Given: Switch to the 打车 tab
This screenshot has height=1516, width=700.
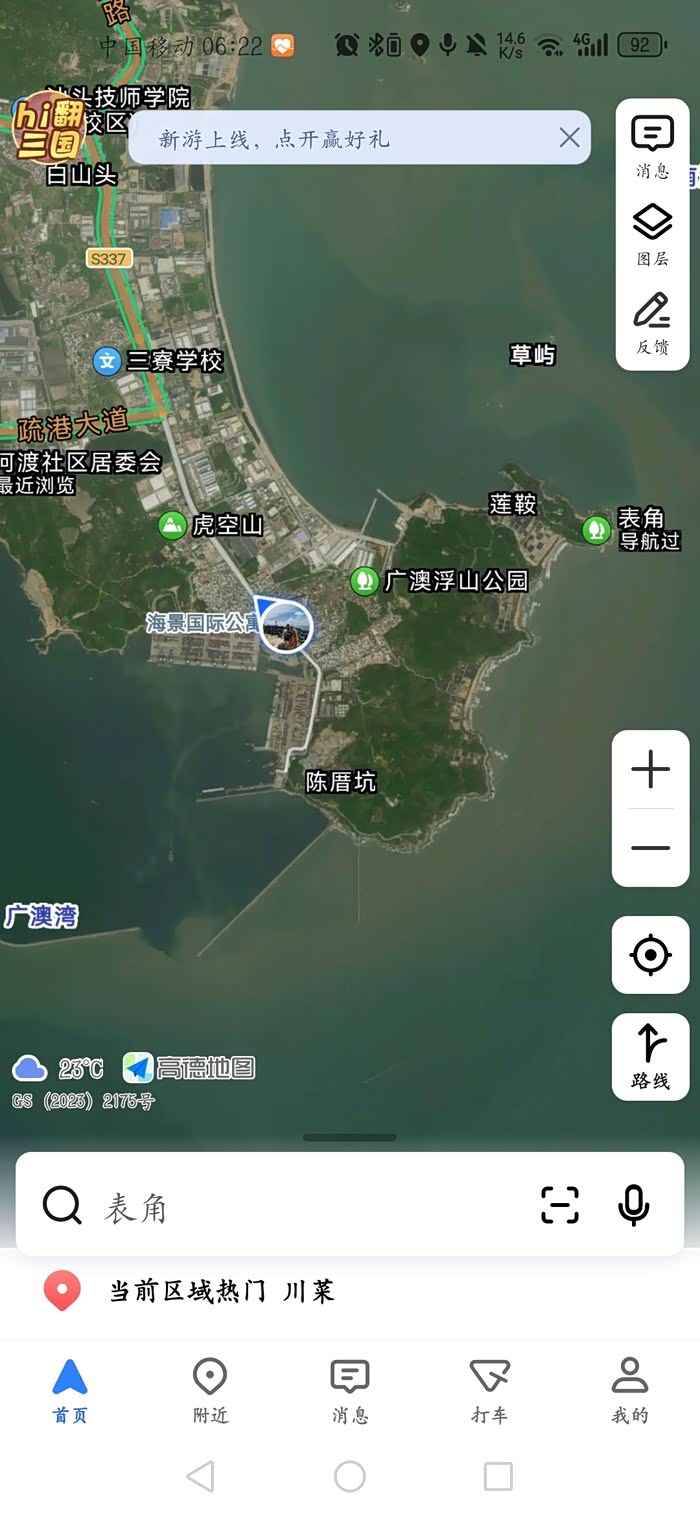Looking at the screenshot, I should (489, 1389).
